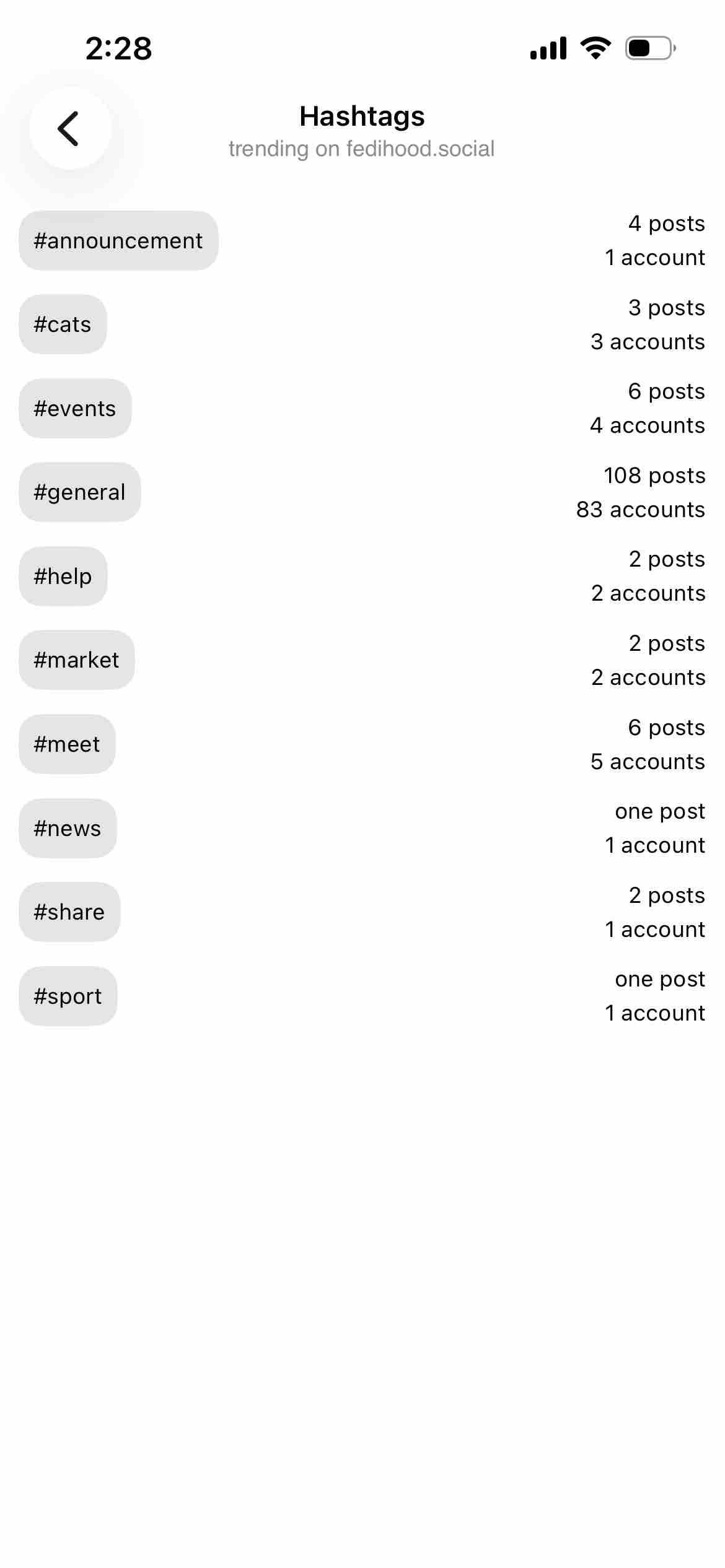Select the #meet hashtag

pyautogui.click(x=67, y=744)
